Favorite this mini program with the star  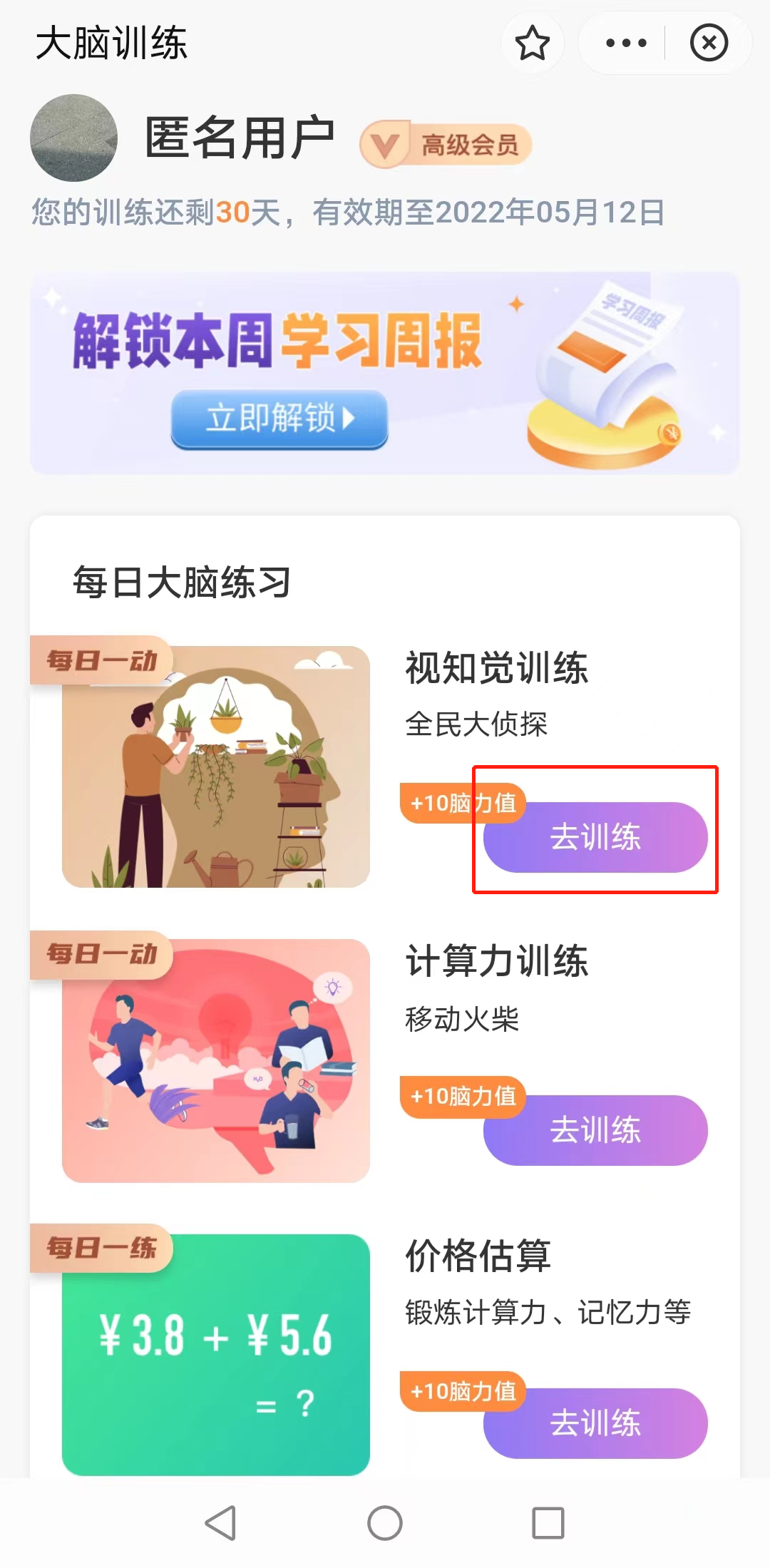point(533,43)
